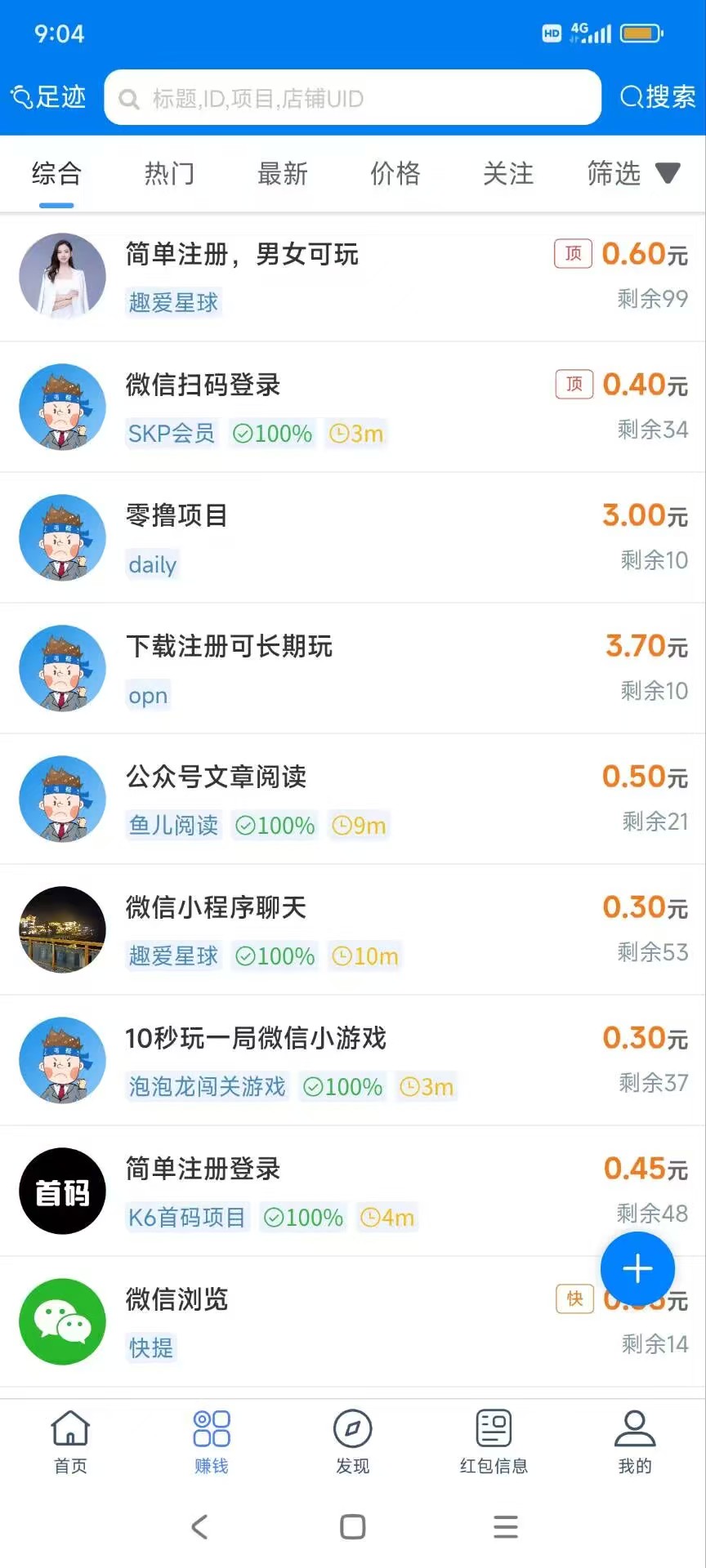
Task: Sort by the 价格 tab
Action: coord(395,173)
